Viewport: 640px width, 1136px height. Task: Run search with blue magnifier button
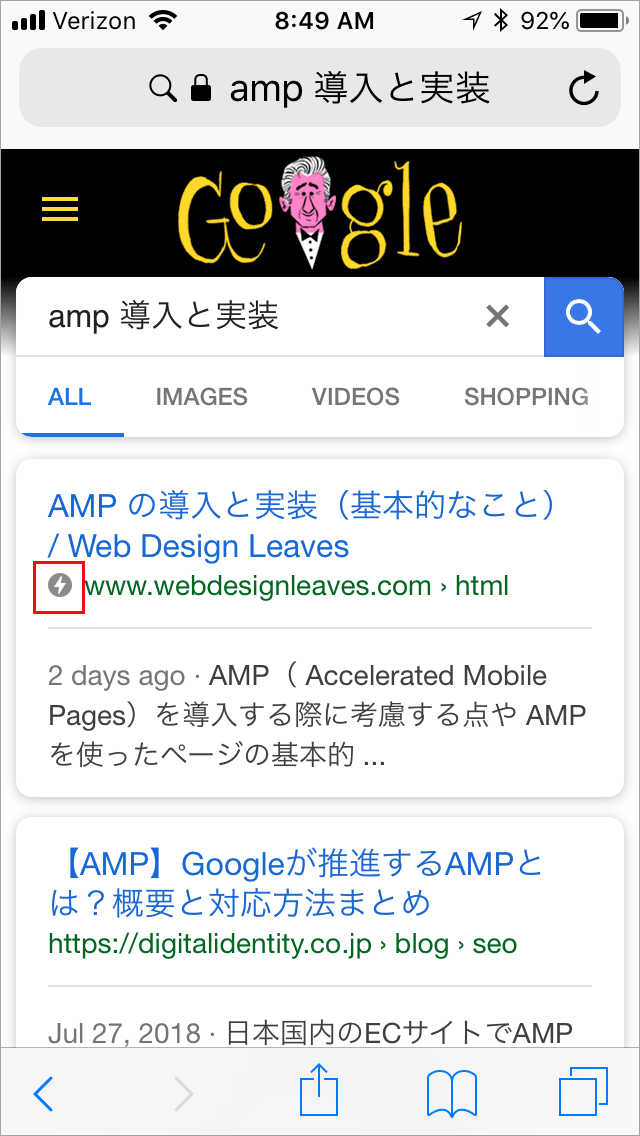pyautogui.click(x=583, y=317)
